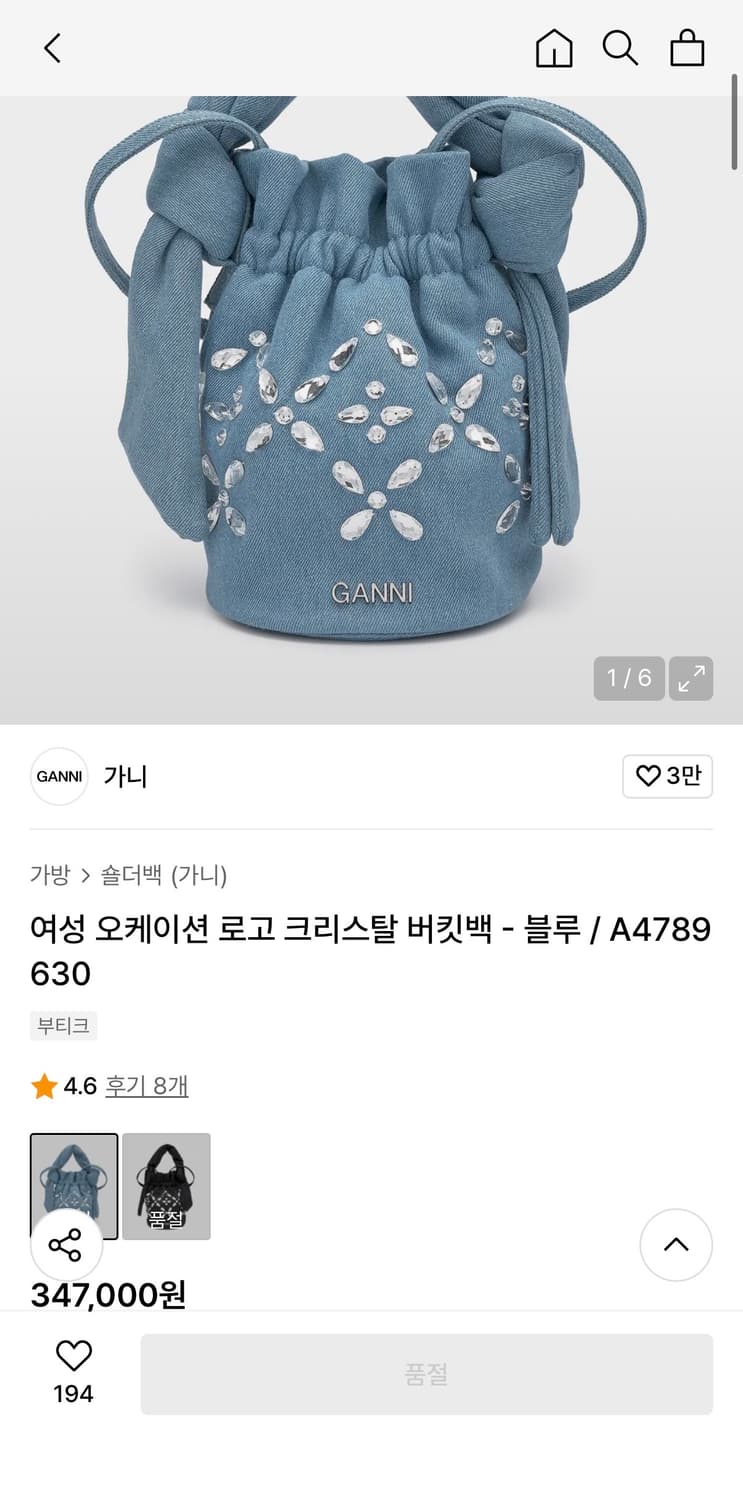Select the black 품절 color variant
This screenshot has height=1500, width=743.
point(166,1185)
